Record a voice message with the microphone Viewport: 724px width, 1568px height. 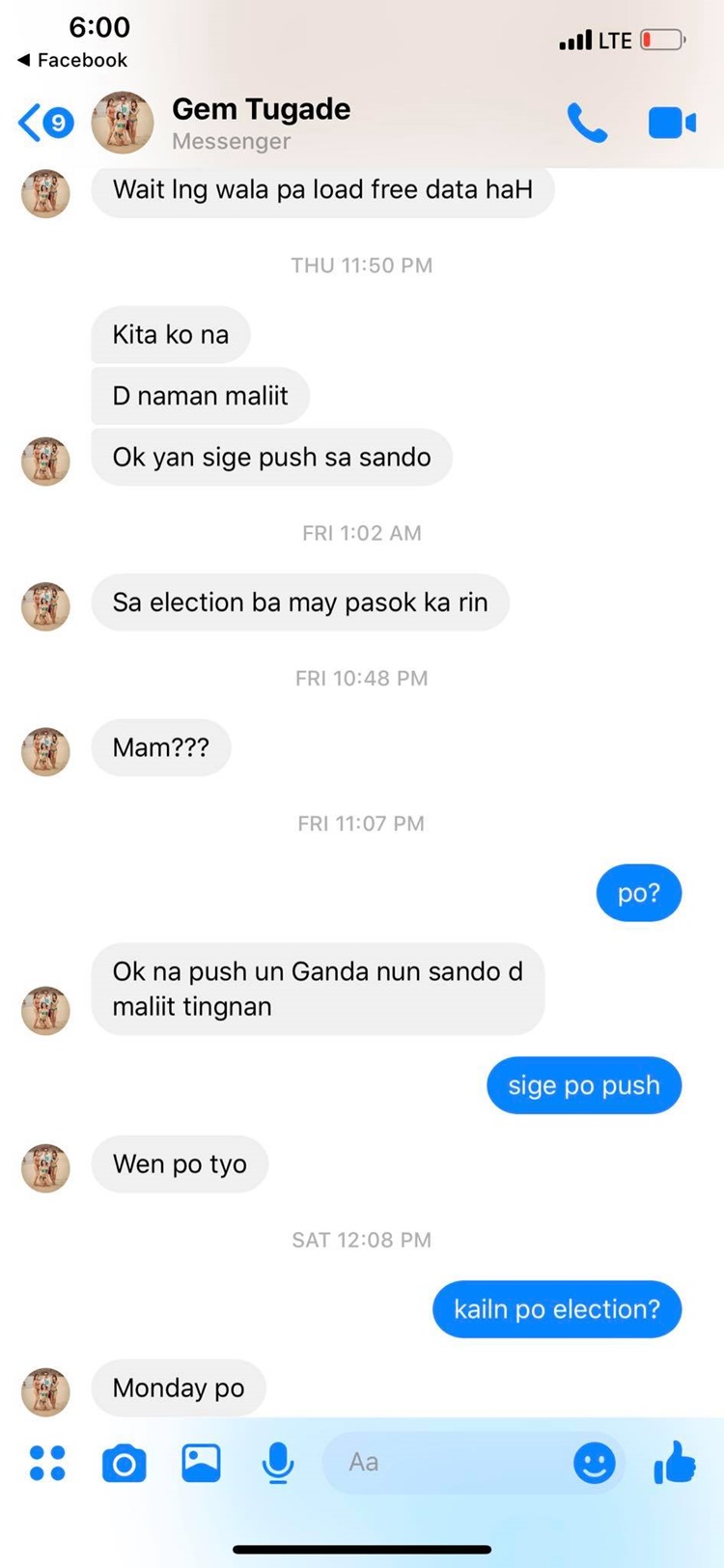(x=278, y=1463)
